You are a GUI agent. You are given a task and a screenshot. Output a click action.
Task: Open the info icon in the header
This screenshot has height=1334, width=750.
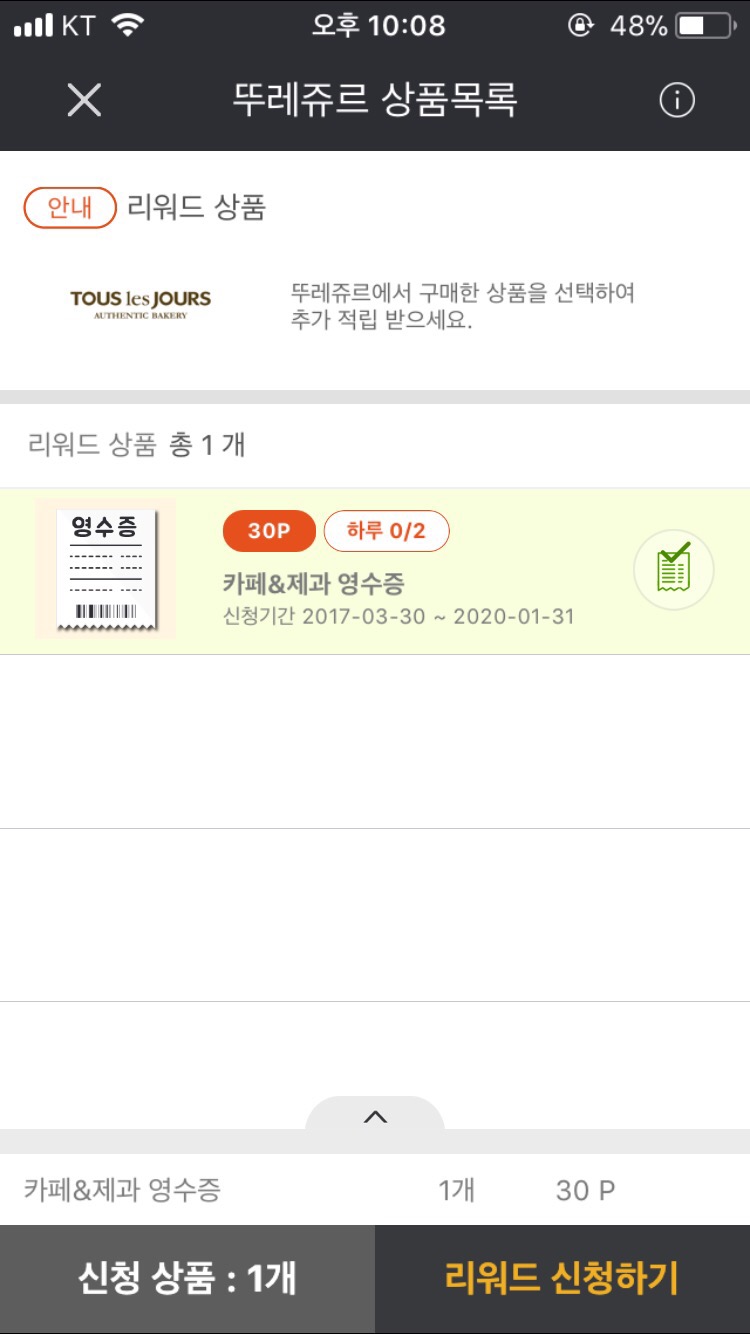click(x=677, y=100)
